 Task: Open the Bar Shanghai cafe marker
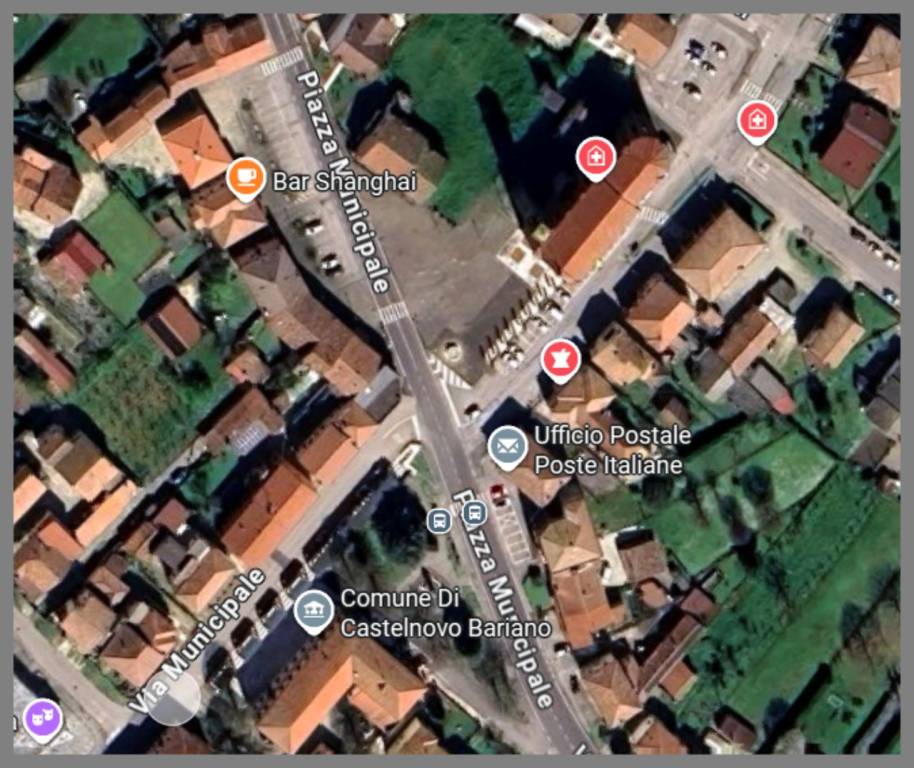245,178
